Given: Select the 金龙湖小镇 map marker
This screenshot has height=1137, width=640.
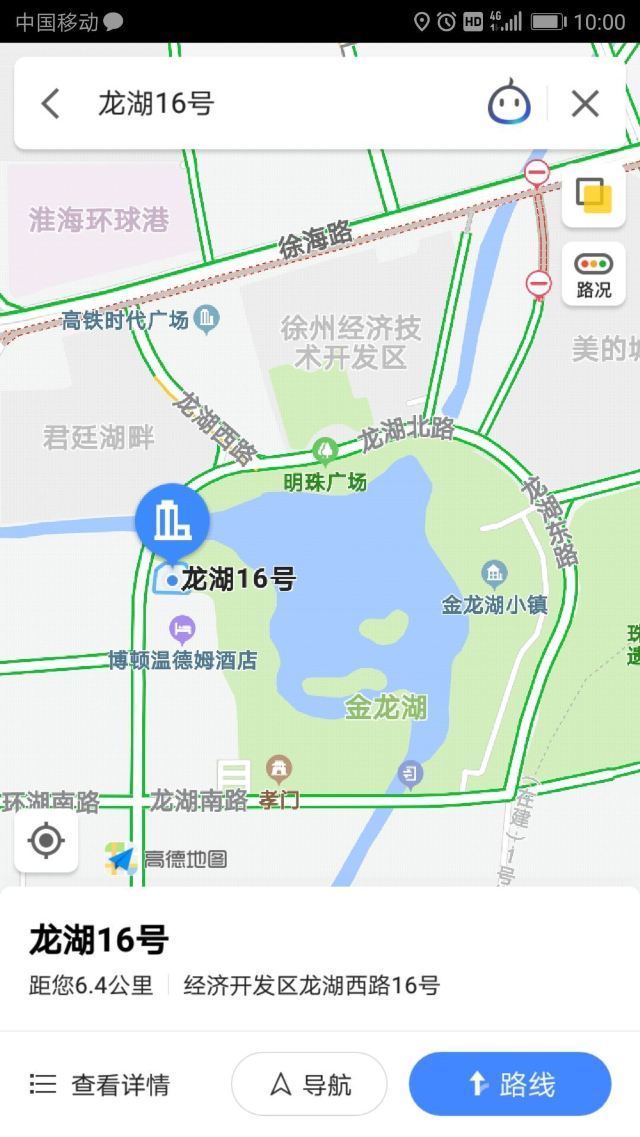Looking at the screenshot, I should click(494, 573).
